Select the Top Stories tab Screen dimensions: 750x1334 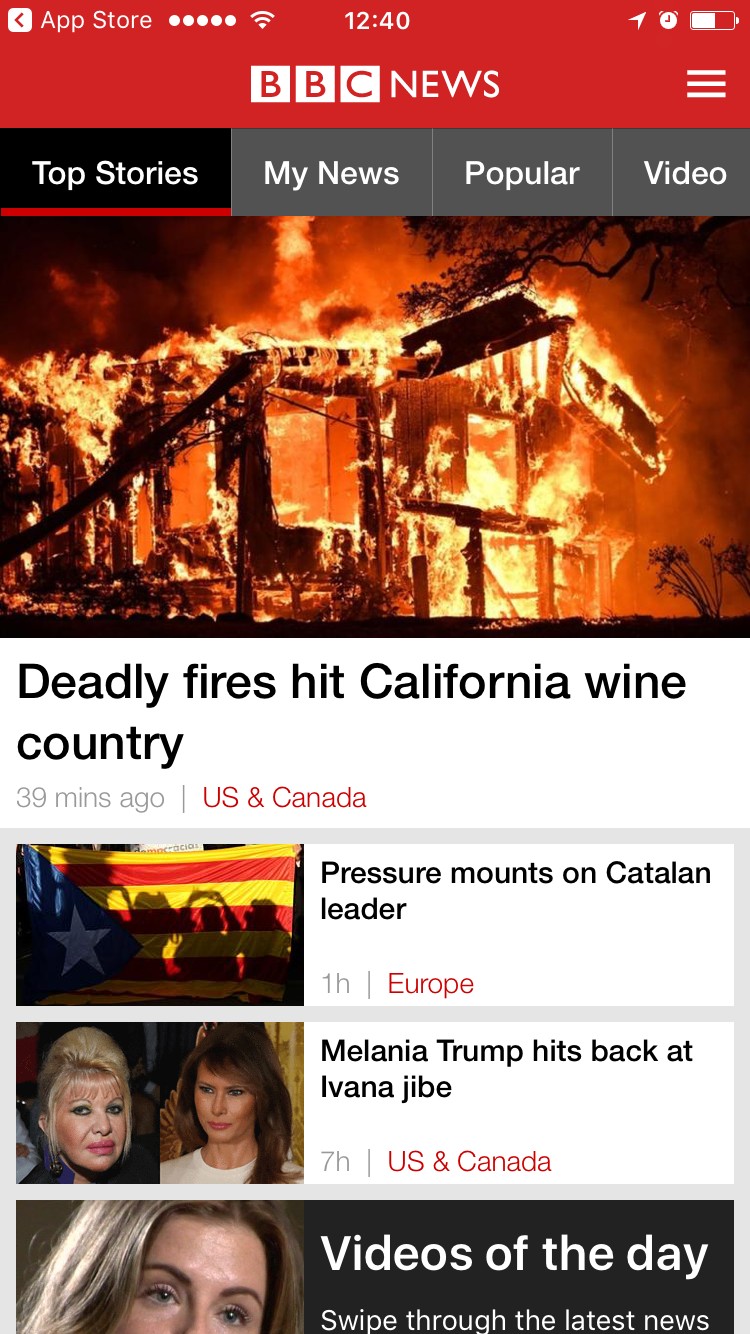(x=115, y=173)
